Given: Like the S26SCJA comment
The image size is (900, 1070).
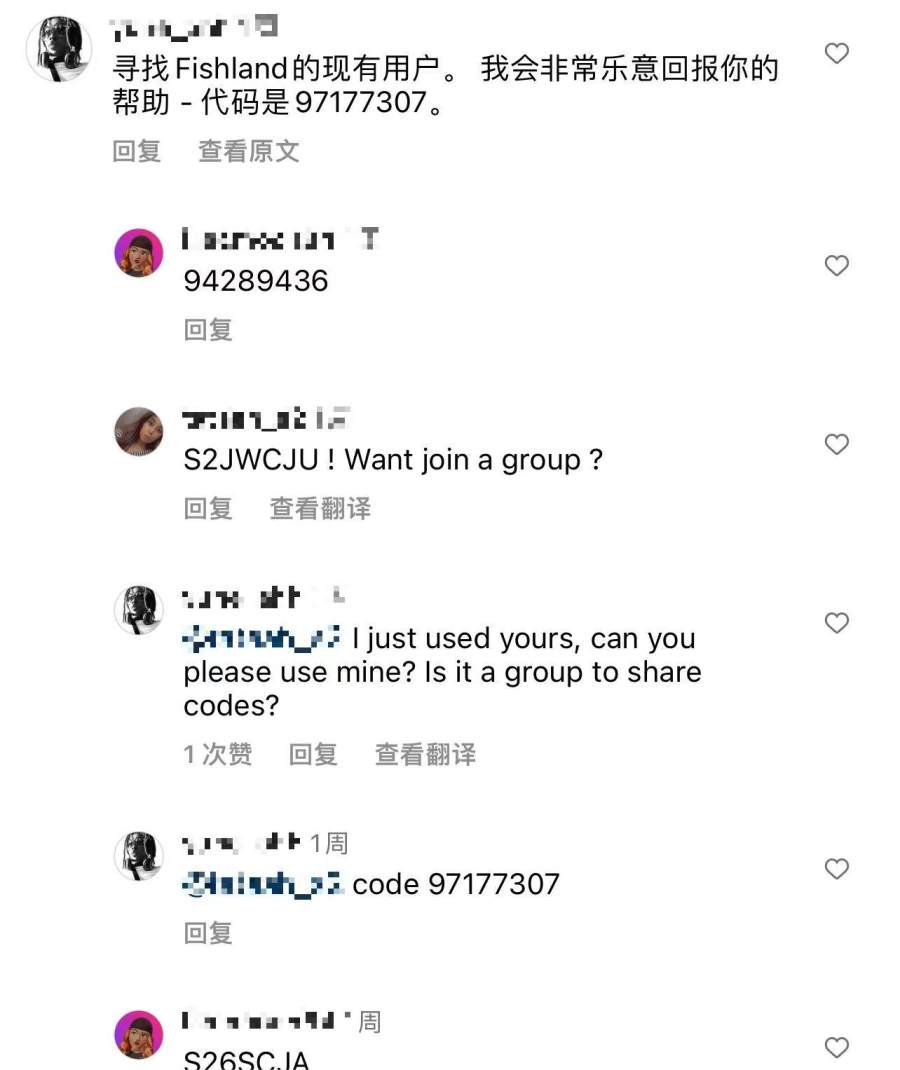Looking at the screenshot, I should coord(836,1047).
